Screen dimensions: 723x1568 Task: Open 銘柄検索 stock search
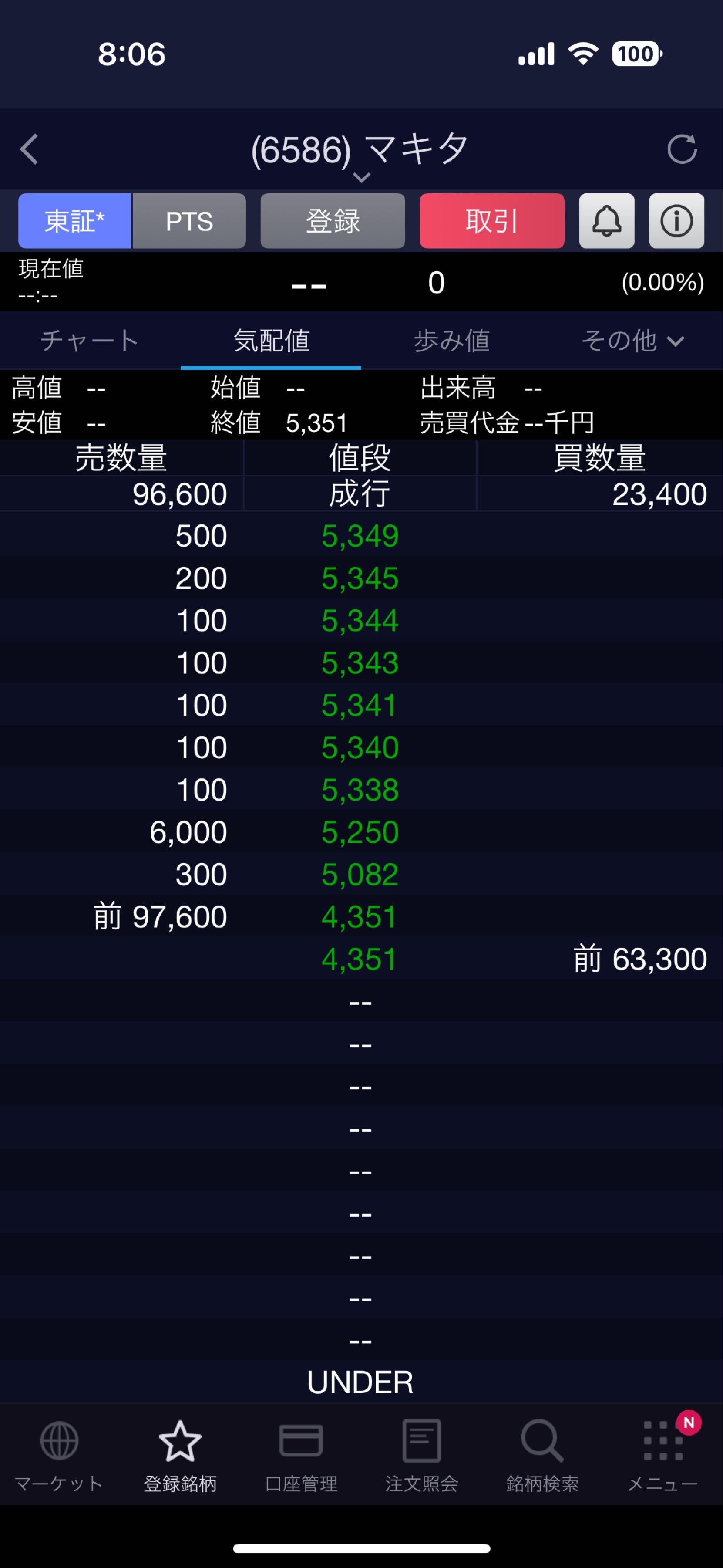pos(542,1455)
